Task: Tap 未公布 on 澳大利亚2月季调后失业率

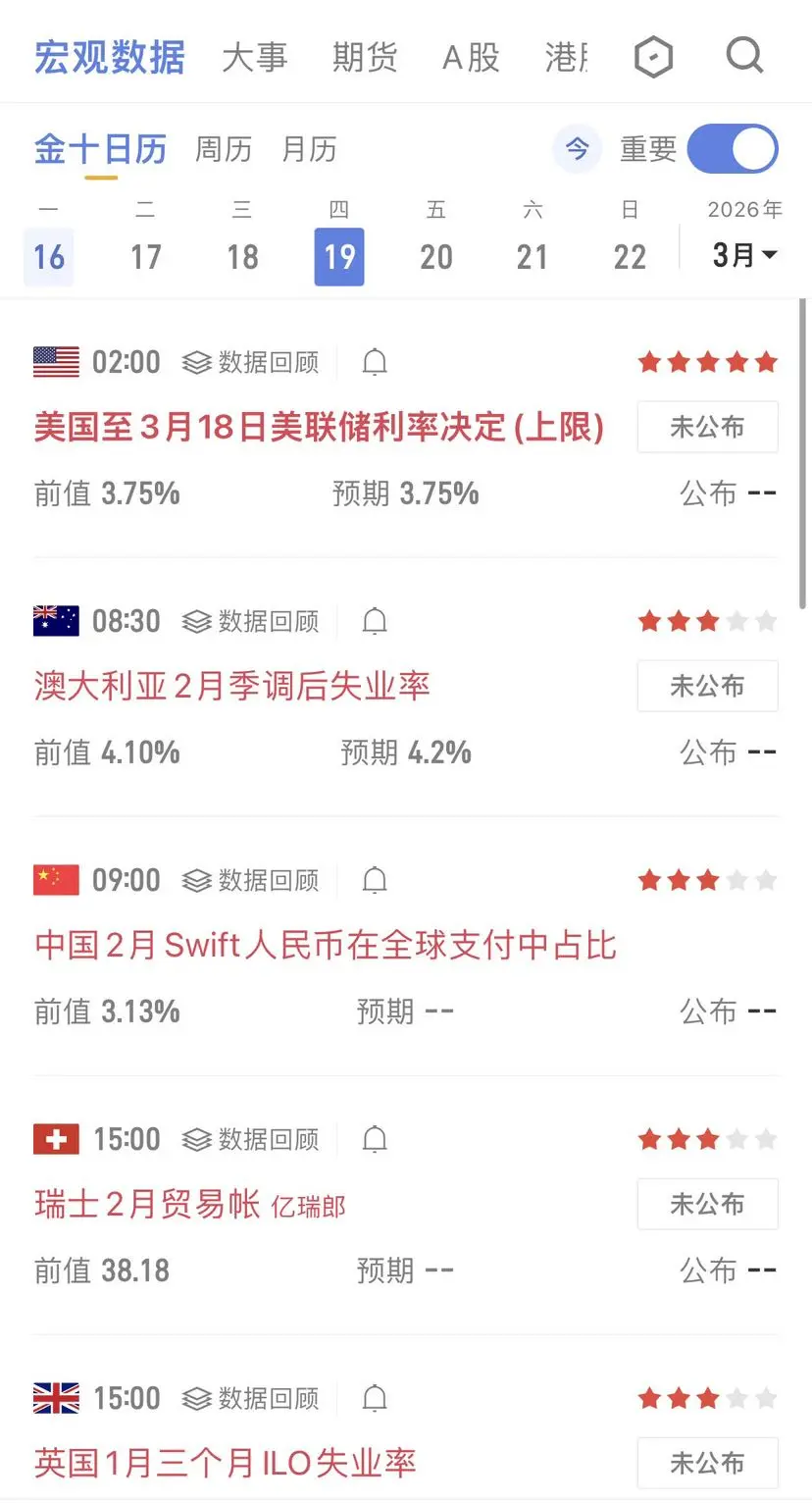Action: tap(707, 686)
